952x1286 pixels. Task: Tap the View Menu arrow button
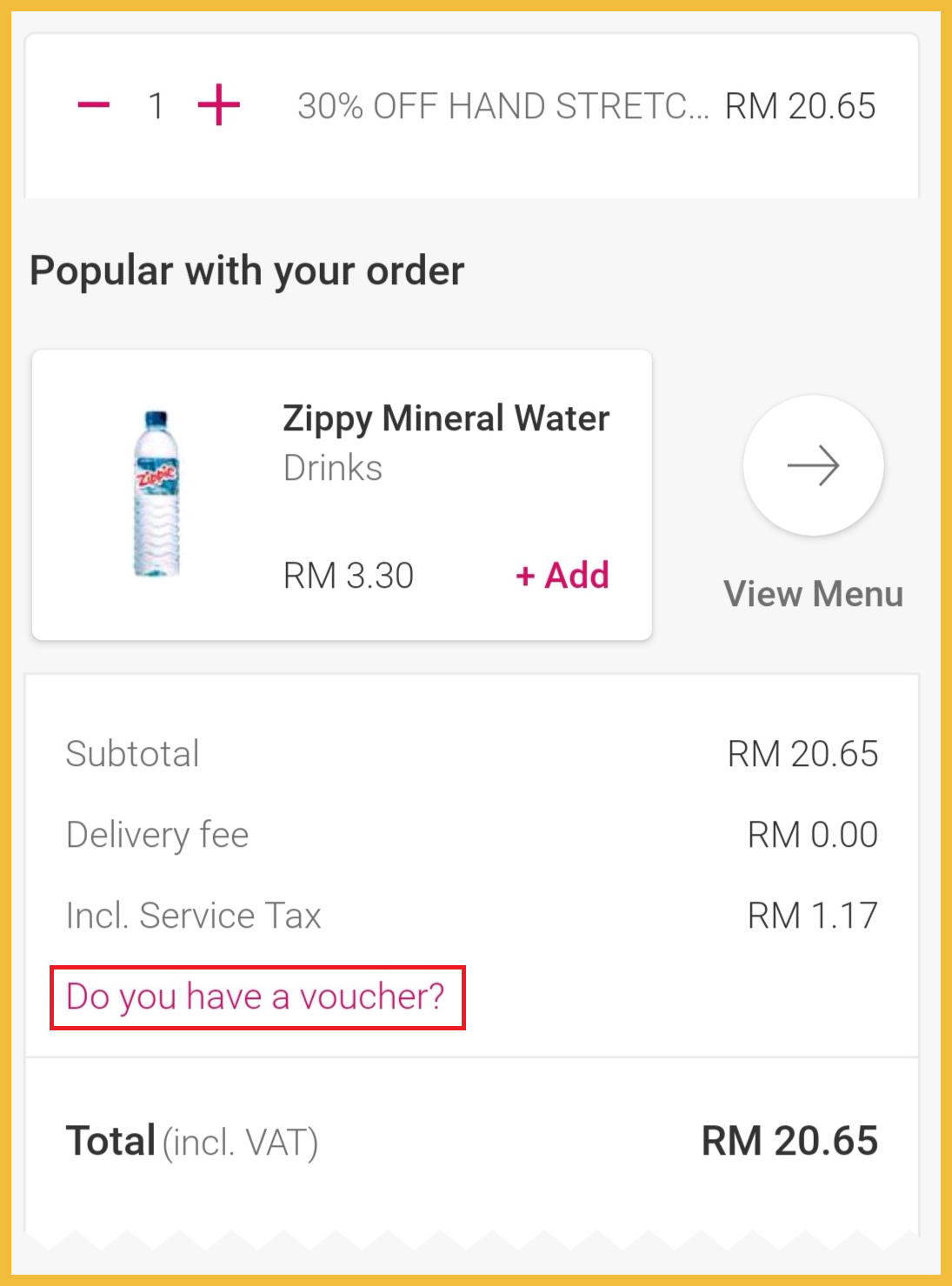(x=813, y=466)
